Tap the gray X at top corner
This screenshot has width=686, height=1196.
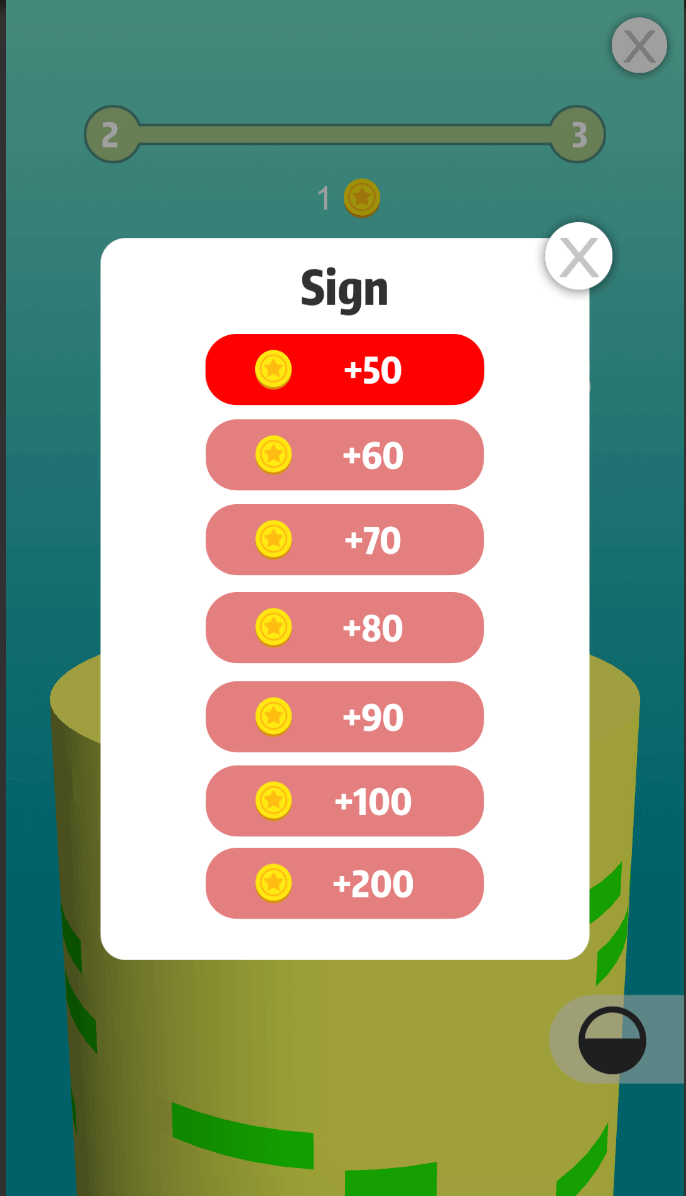click(639, 46)
